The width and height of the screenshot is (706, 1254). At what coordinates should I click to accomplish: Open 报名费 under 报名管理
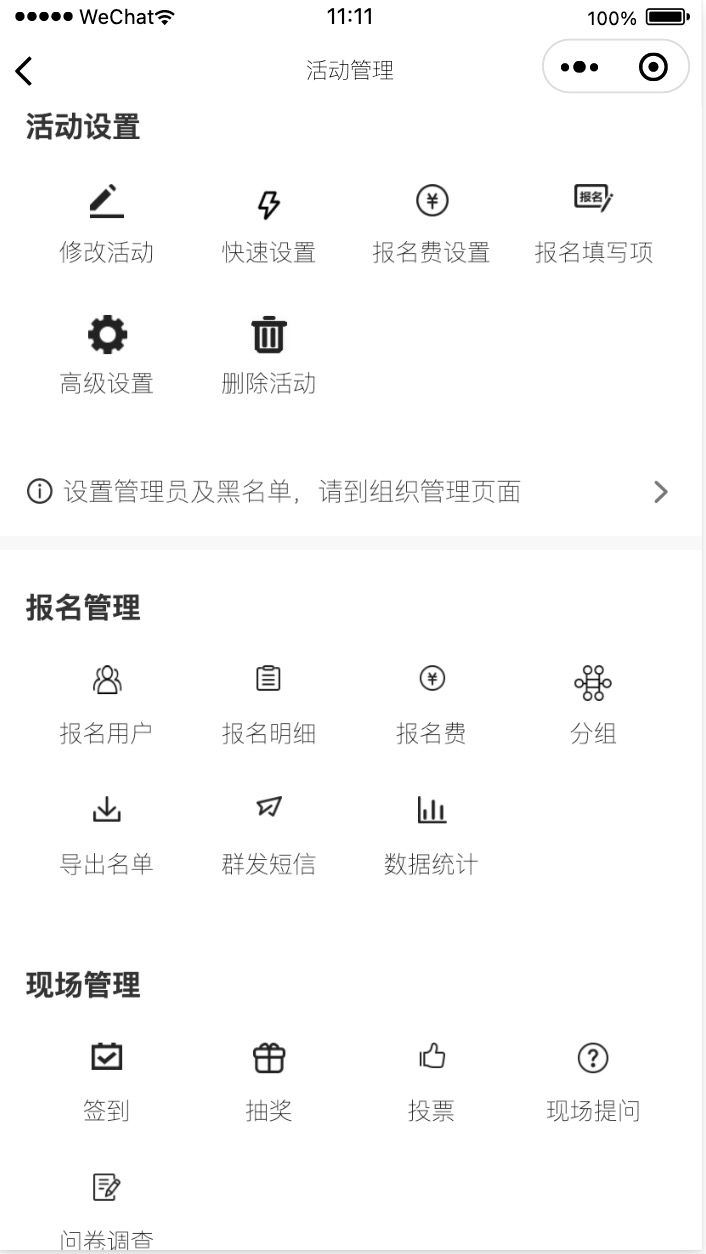click(431, 705)
